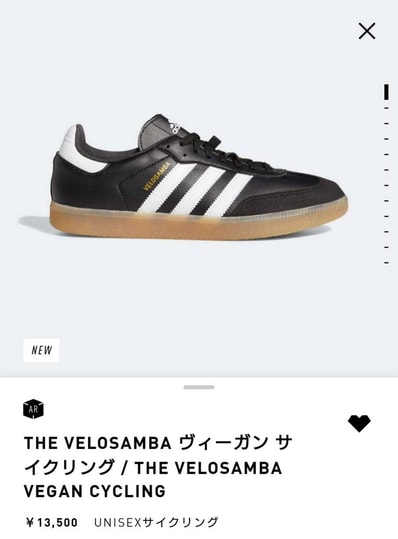Jump to another image via the page indicator

(387, 174)
